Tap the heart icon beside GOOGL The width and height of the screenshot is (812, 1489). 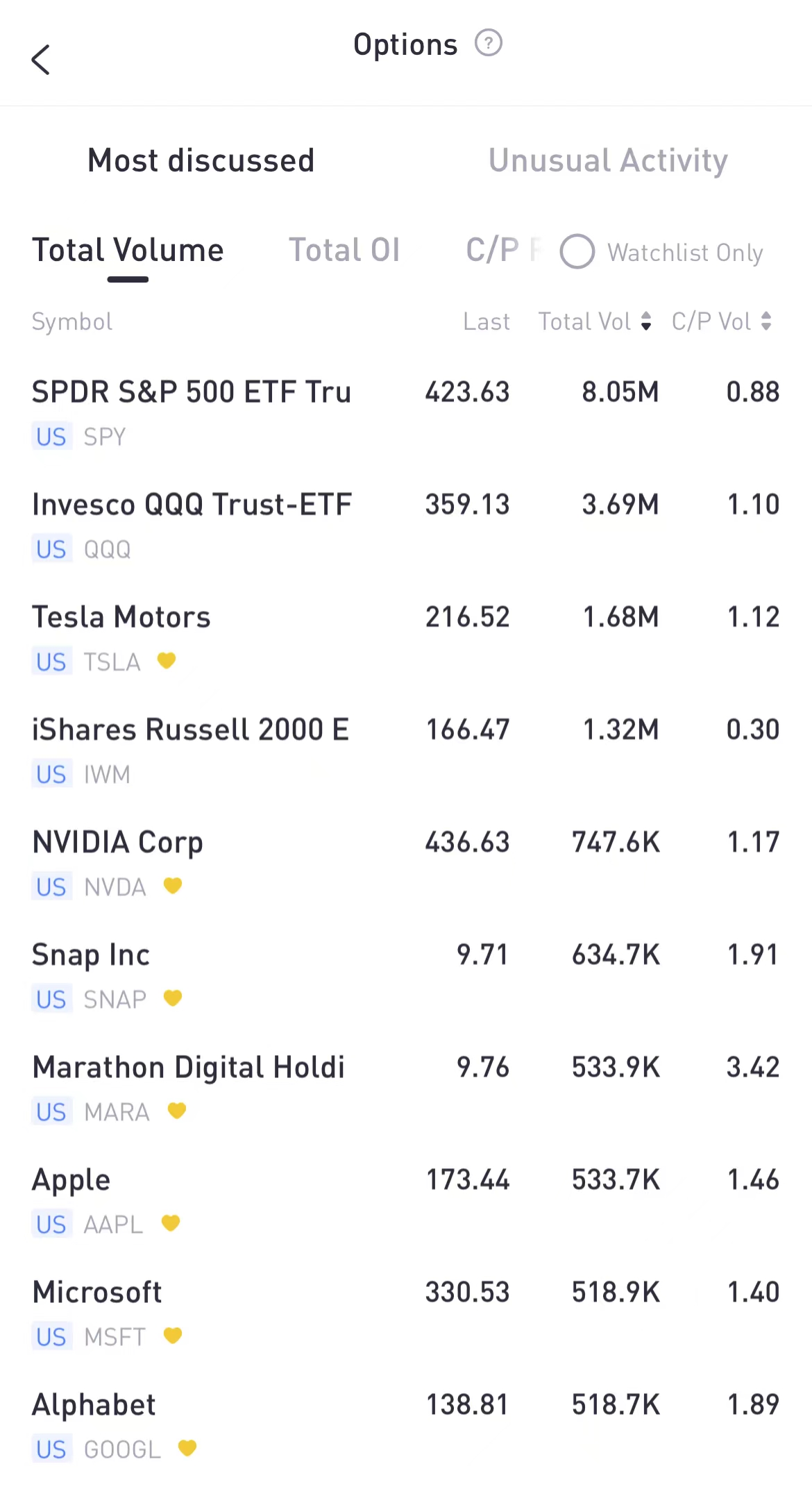186,1449
